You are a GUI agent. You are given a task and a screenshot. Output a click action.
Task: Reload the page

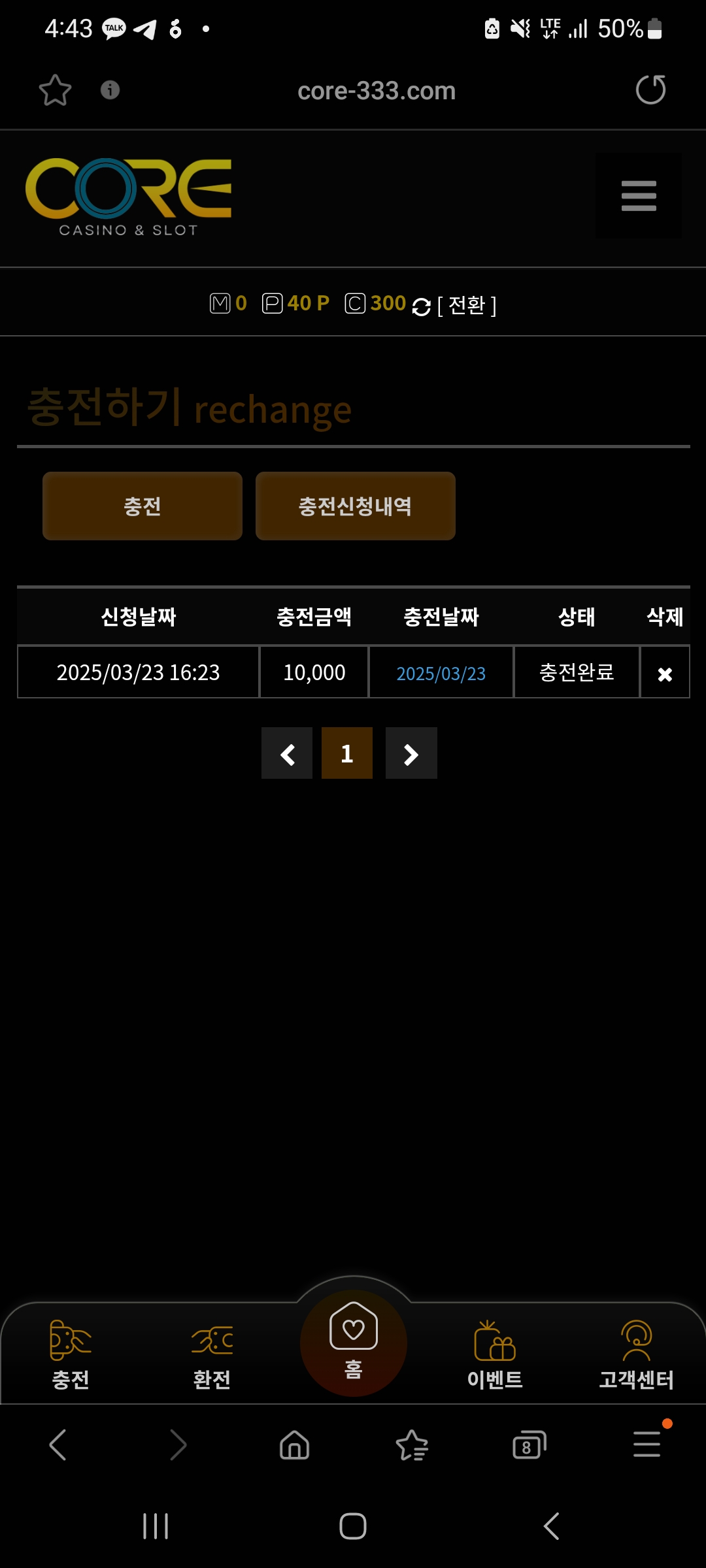pyautogui.click(x=650, y=90)
